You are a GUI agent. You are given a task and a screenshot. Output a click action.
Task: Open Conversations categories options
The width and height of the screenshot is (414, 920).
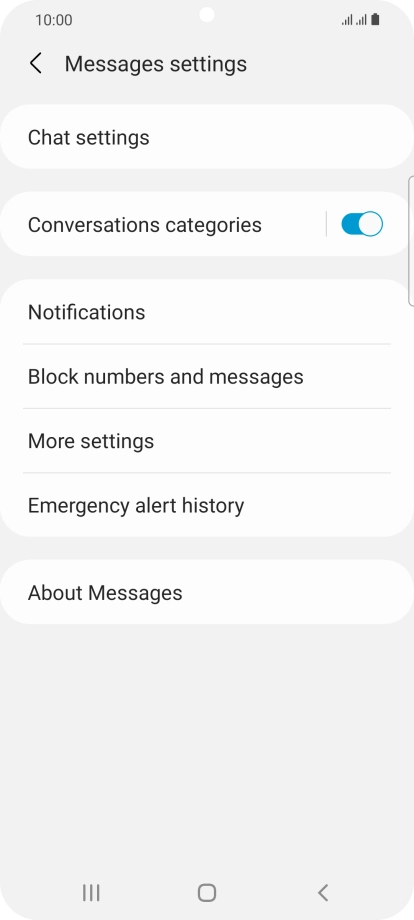pos(162,225)
